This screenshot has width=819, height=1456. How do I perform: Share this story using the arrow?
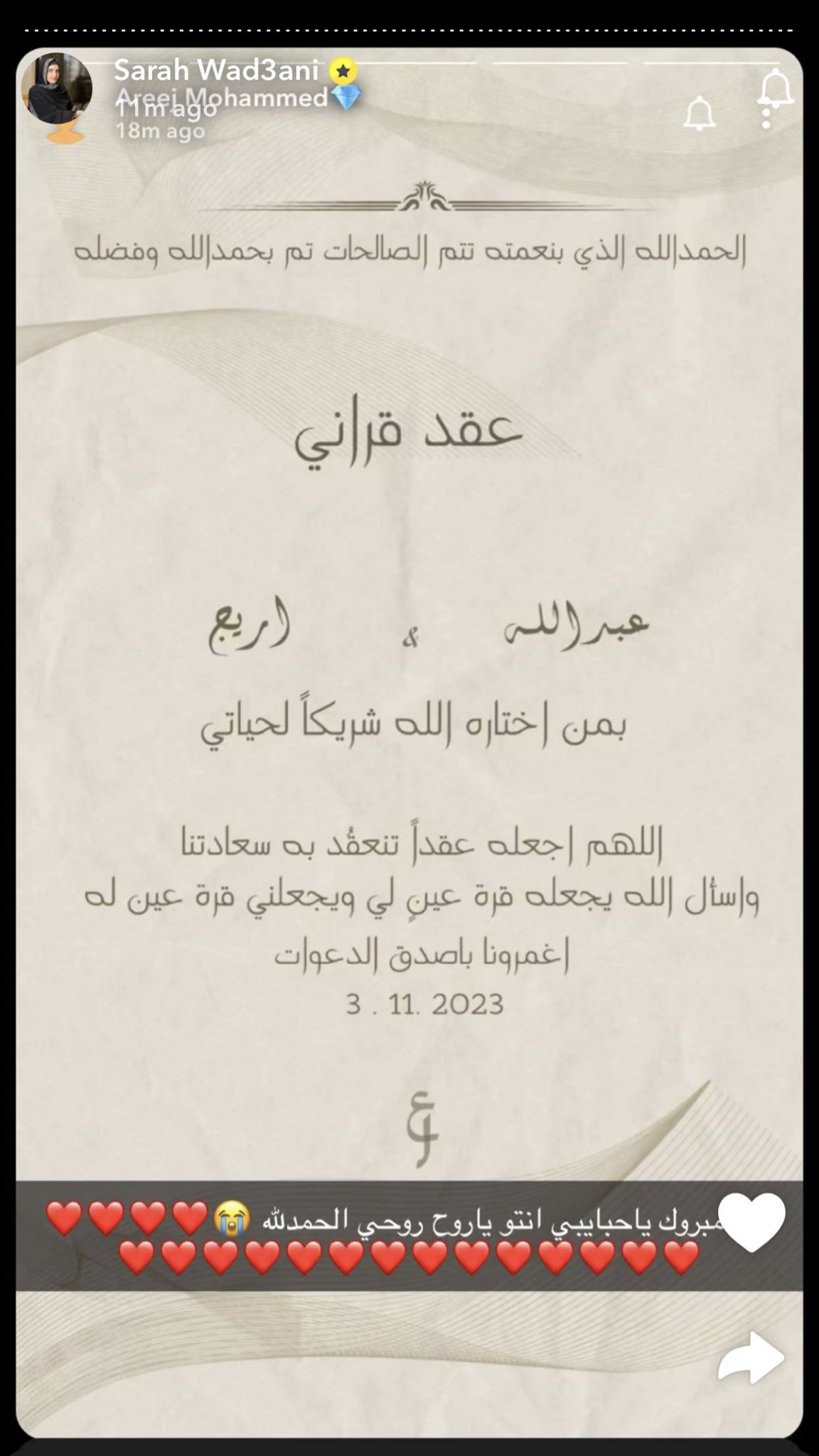coord(751,1358)
